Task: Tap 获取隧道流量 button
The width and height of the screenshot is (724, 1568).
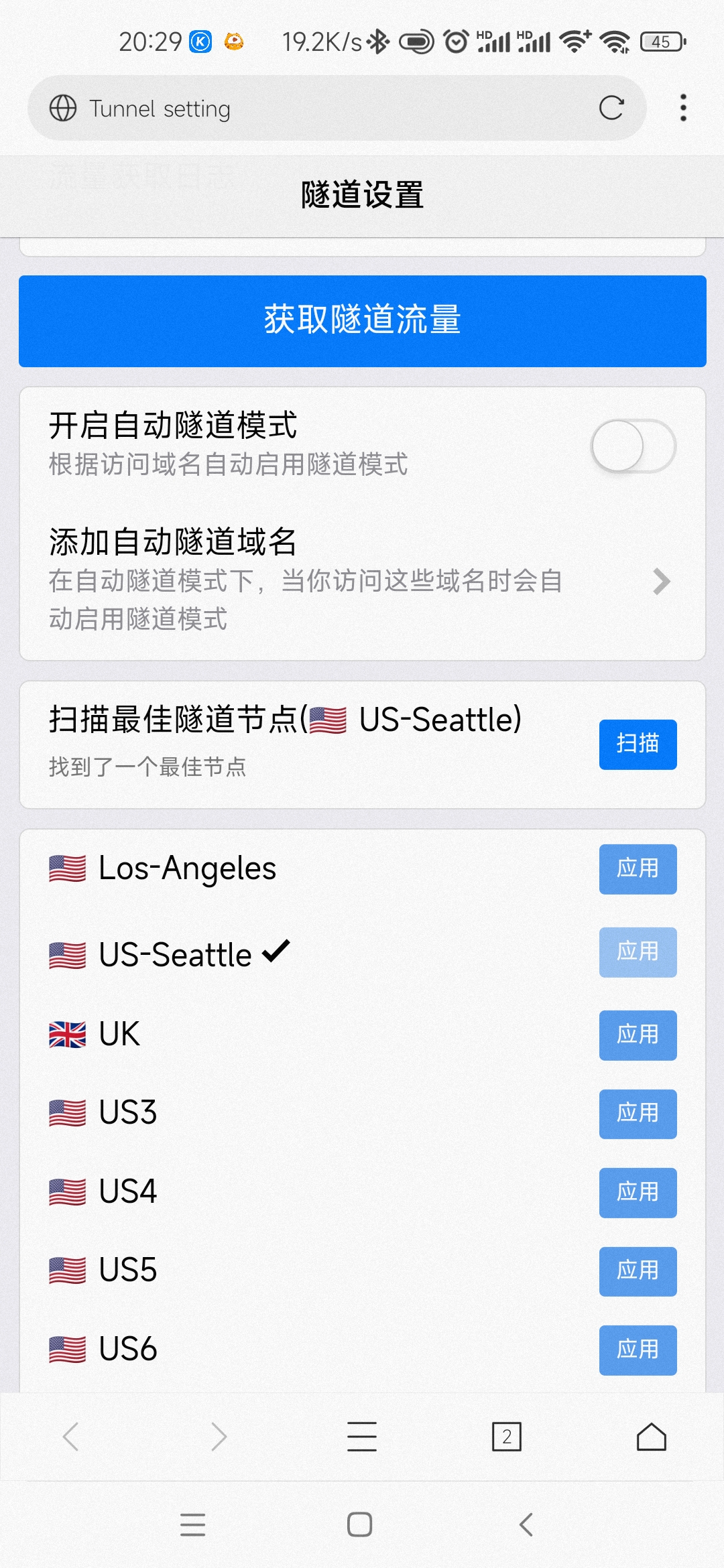Action: (362, 320)
